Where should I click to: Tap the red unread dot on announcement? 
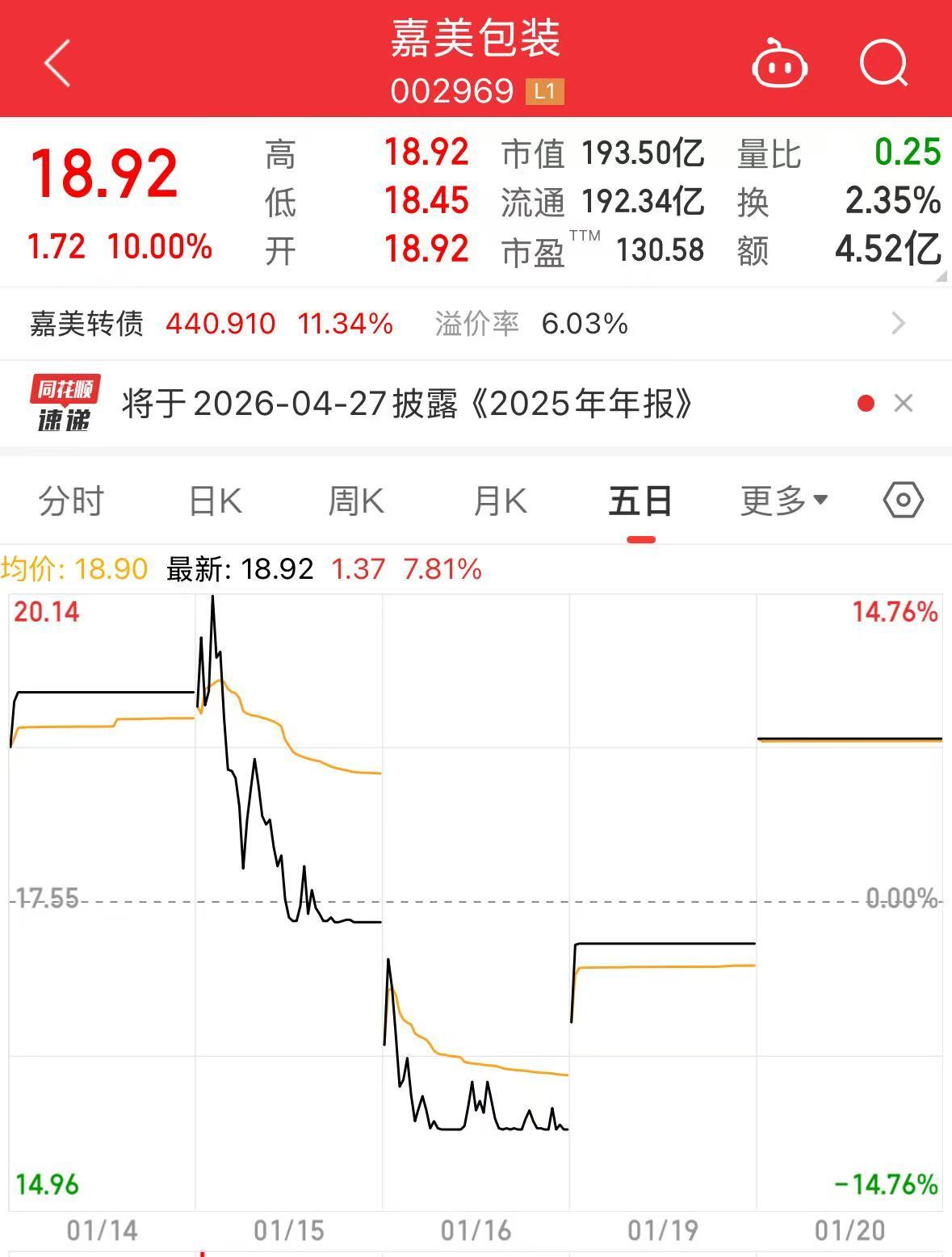(865, 403)
